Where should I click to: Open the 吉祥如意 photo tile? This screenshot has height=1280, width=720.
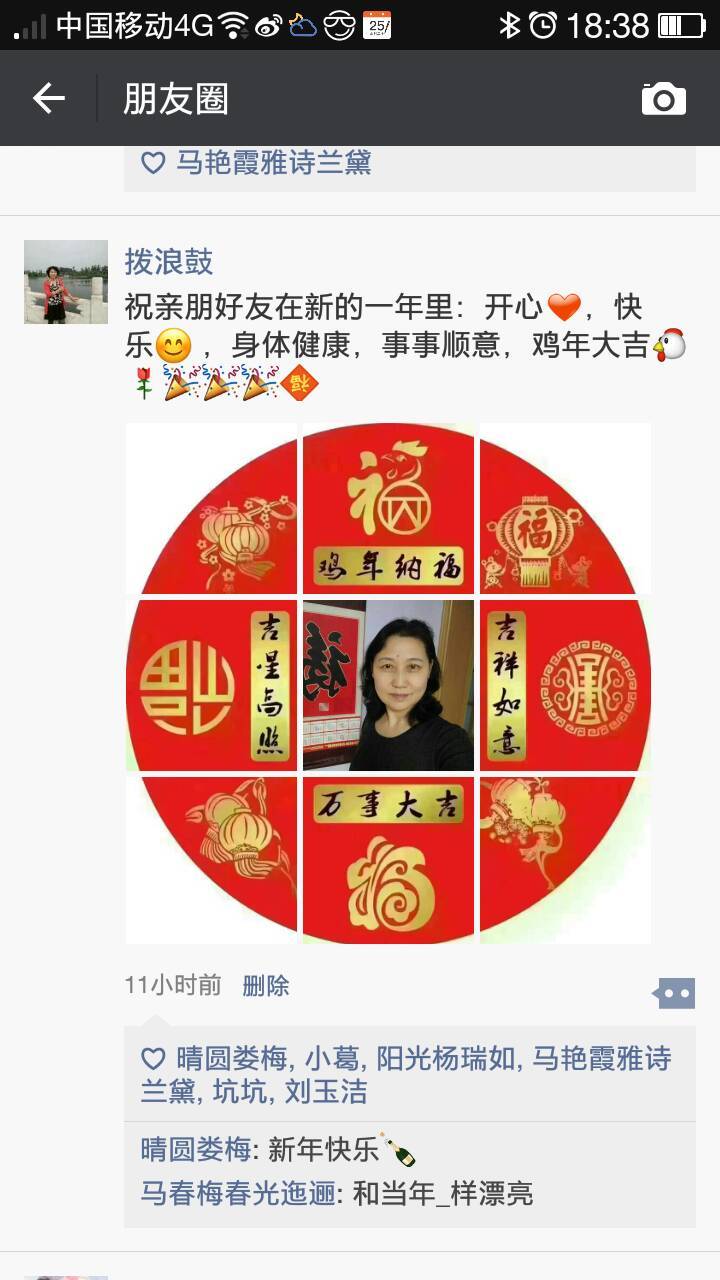coord(565,685)
